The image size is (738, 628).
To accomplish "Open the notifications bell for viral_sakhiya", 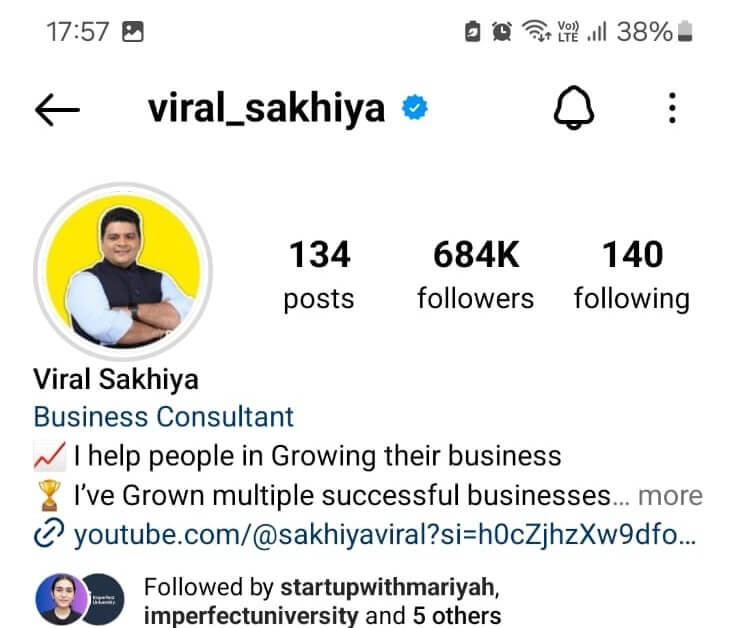I will 574,108.
